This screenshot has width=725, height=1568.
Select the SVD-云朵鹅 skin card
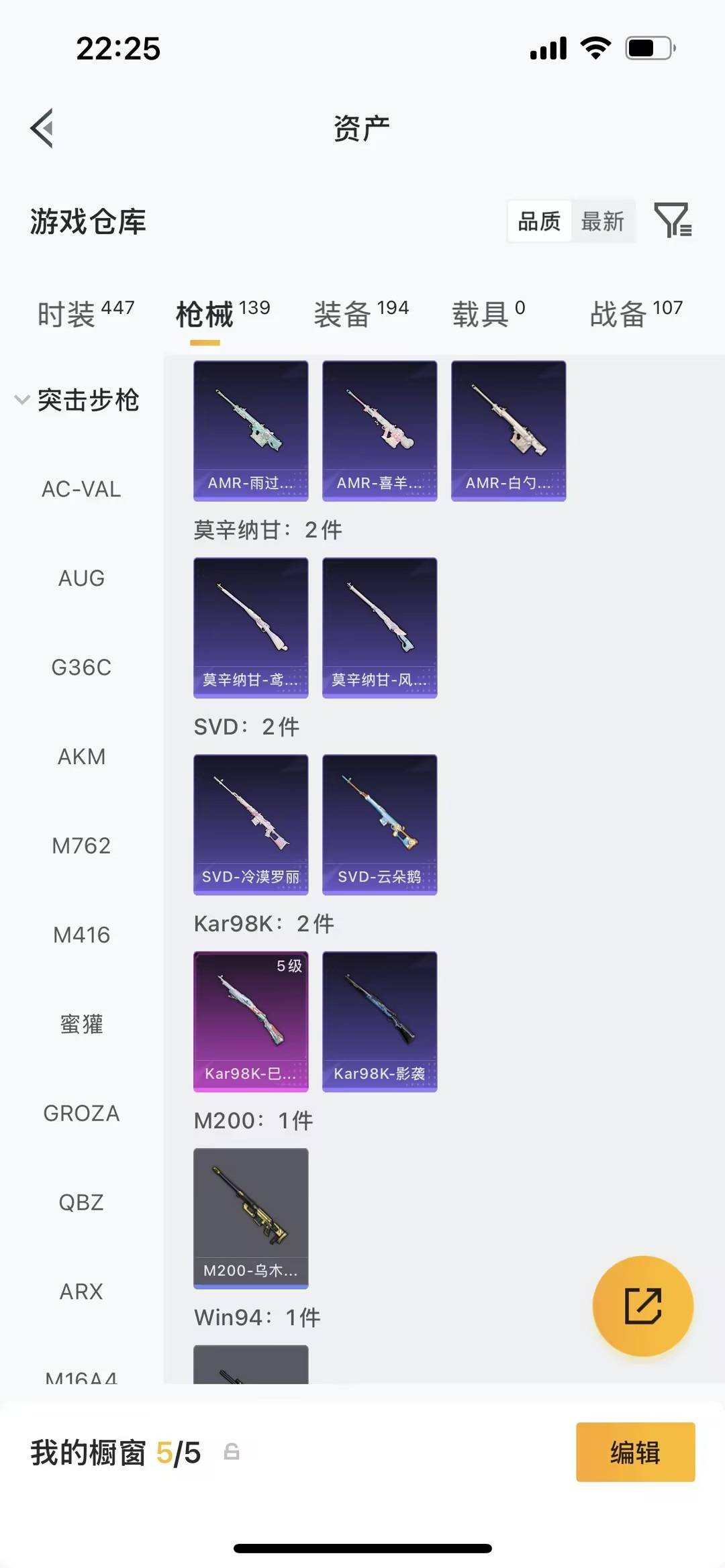click(379, 823)
